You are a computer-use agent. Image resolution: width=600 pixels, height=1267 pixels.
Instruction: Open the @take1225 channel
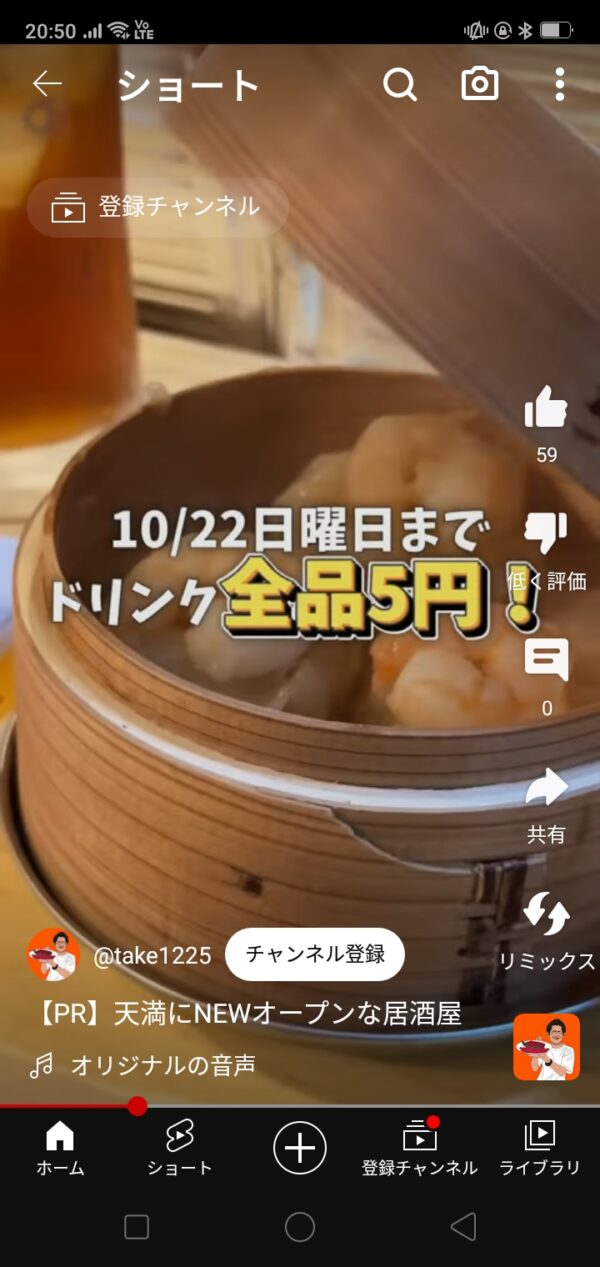[x=152, y=955]
